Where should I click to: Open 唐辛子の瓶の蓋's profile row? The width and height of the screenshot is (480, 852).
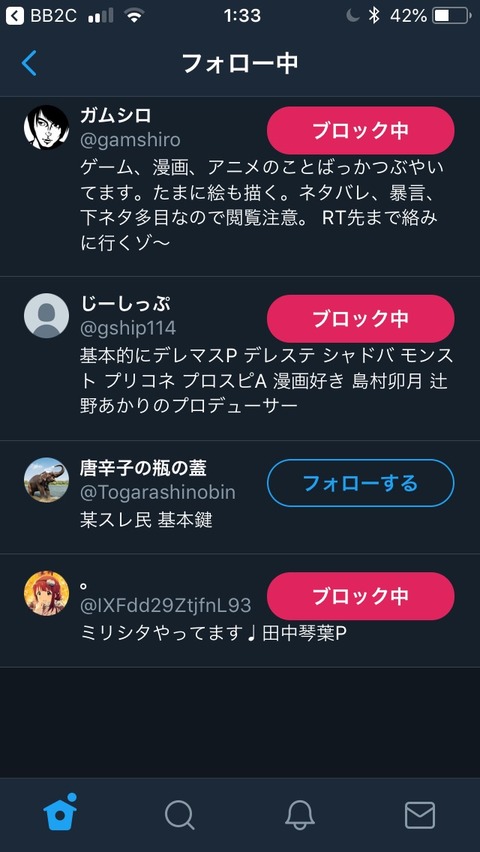coord(240,498)
